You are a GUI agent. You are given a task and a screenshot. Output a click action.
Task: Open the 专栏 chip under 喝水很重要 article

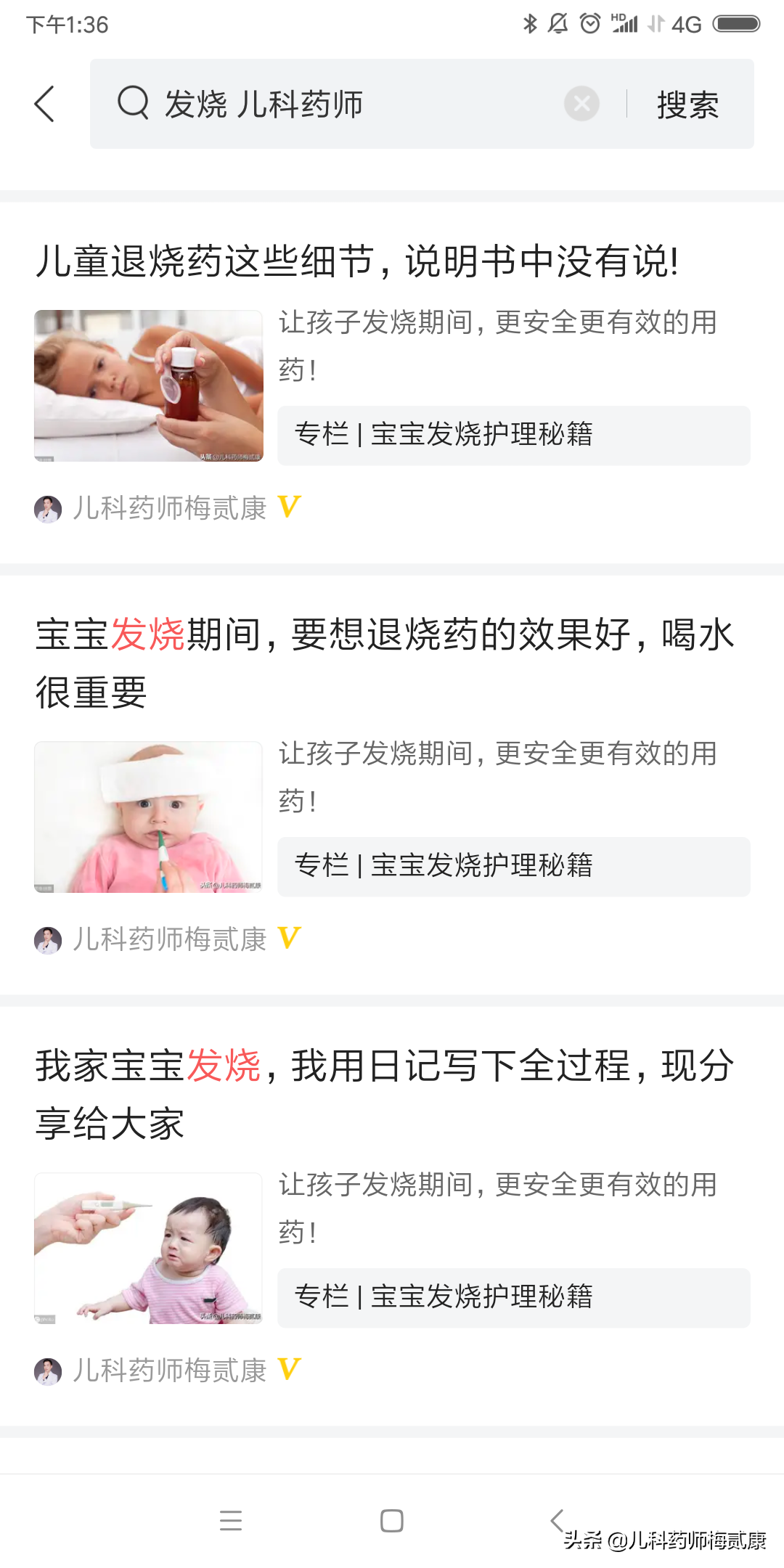(x=513, y=866)
